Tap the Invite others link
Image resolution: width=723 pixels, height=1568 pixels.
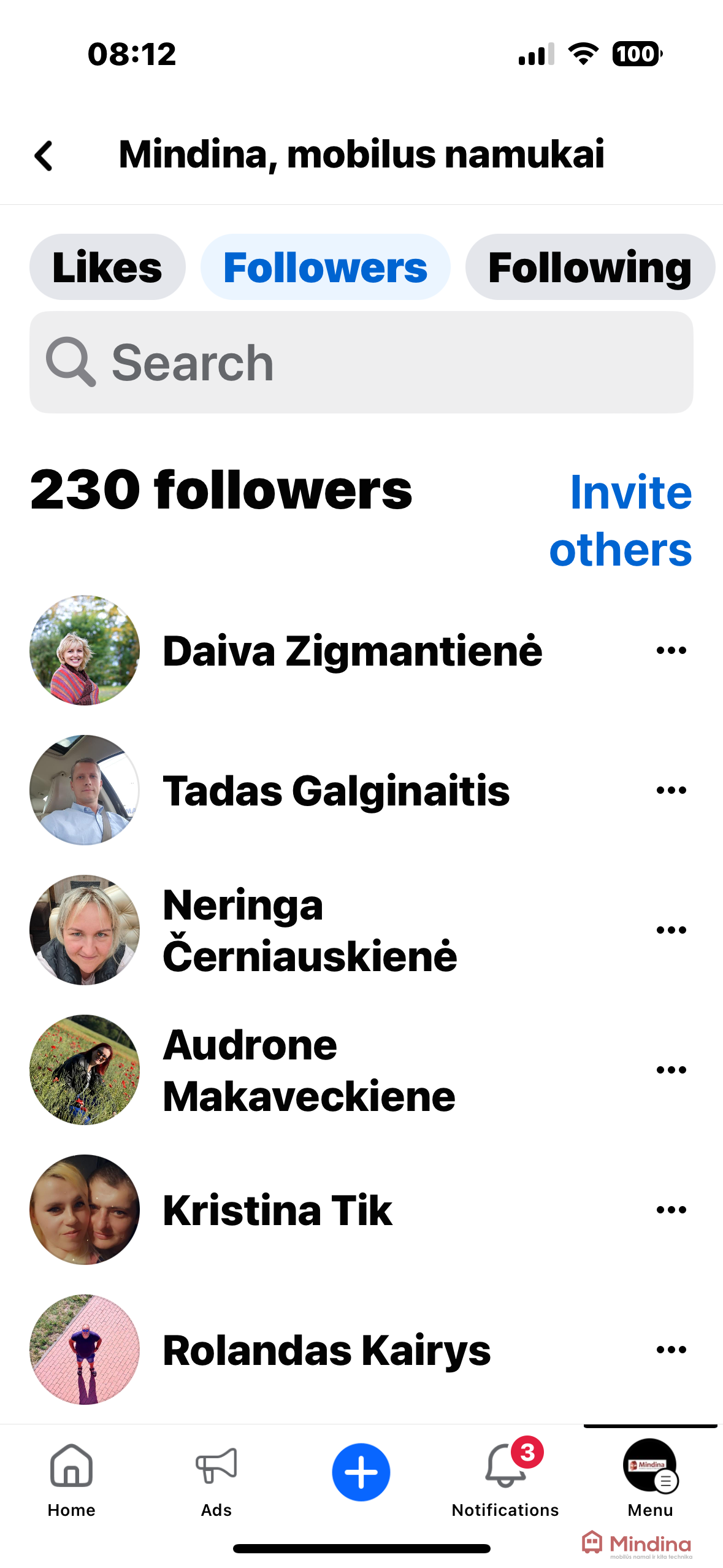(x=621, y=520)
